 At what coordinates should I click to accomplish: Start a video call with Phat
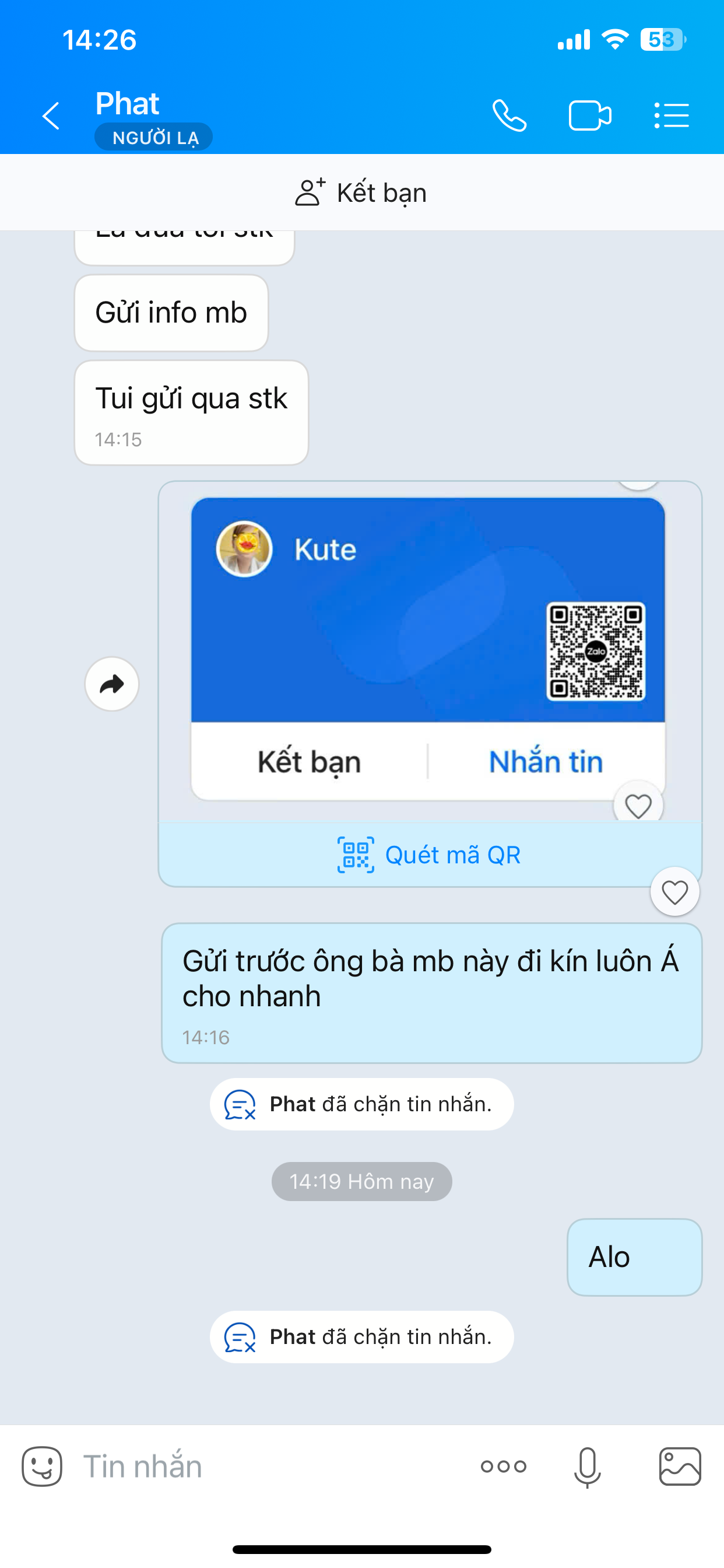[x=589, y=116]
